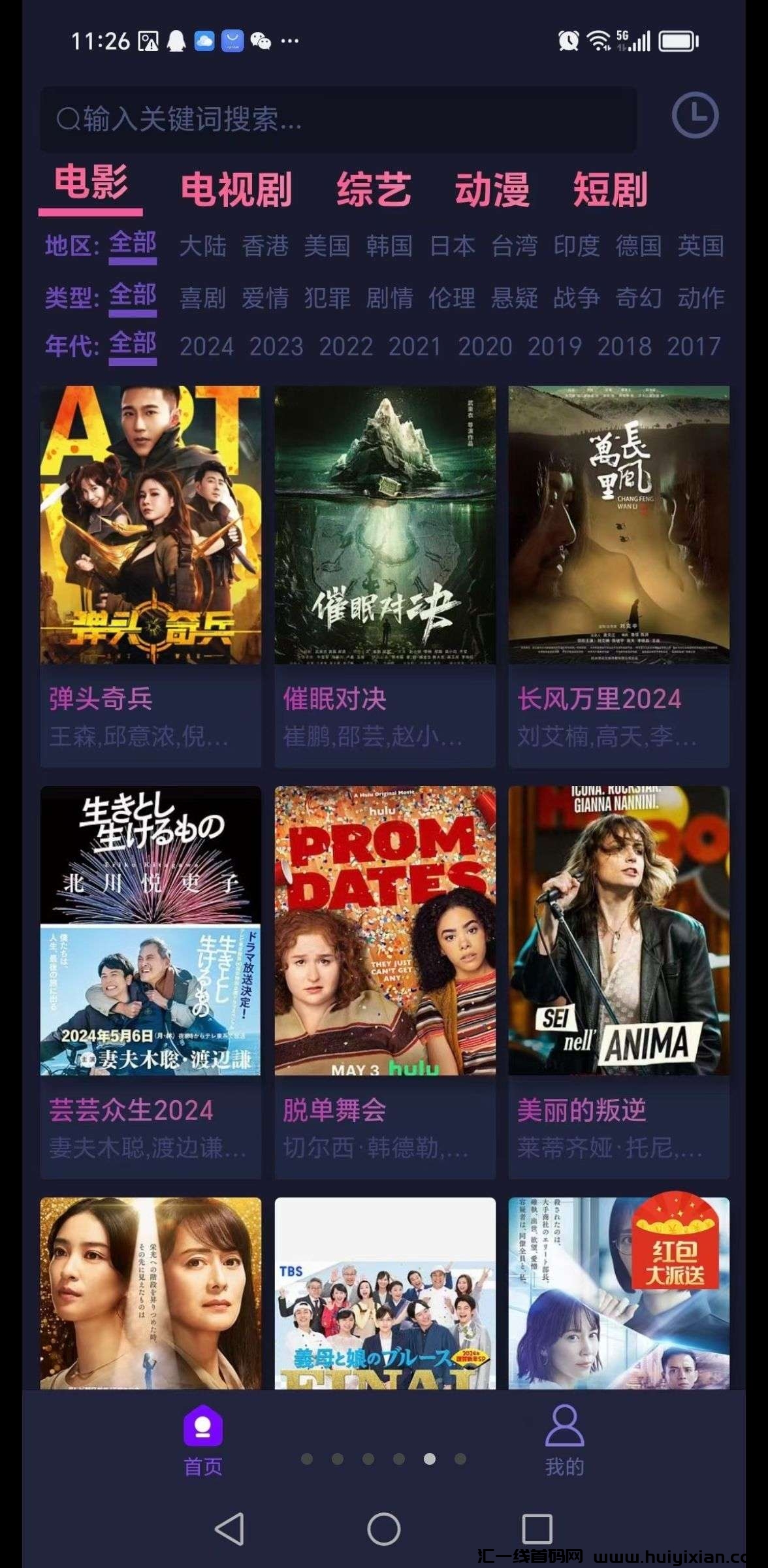This screenshot has width=768, height=1568.
Task: Select the 短剧 tab
Action: 610,190
